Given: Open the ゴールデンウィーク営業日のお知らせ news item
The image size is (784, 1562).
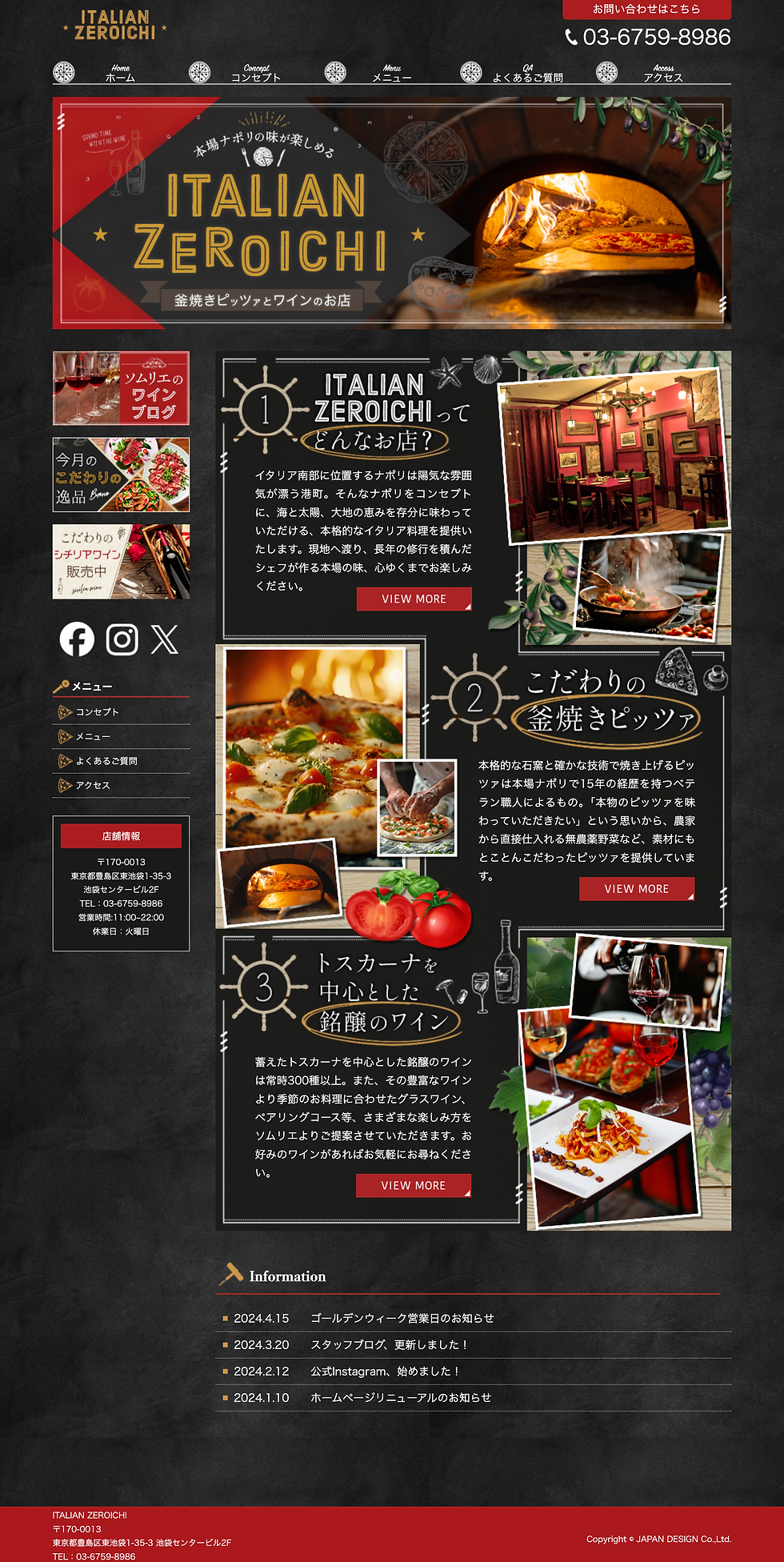Looking at the screenshot, I should [402, 1318].
